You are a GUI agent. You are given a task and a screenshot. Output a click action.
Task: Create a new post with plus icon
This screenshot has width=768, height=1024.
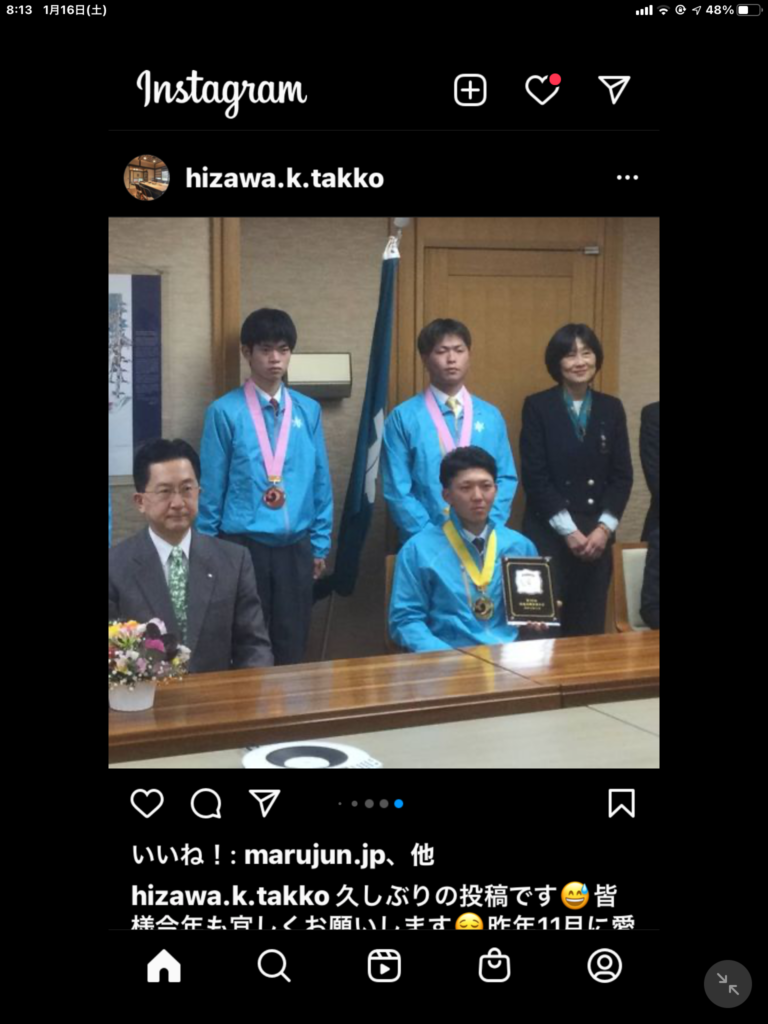click(470, 90)
